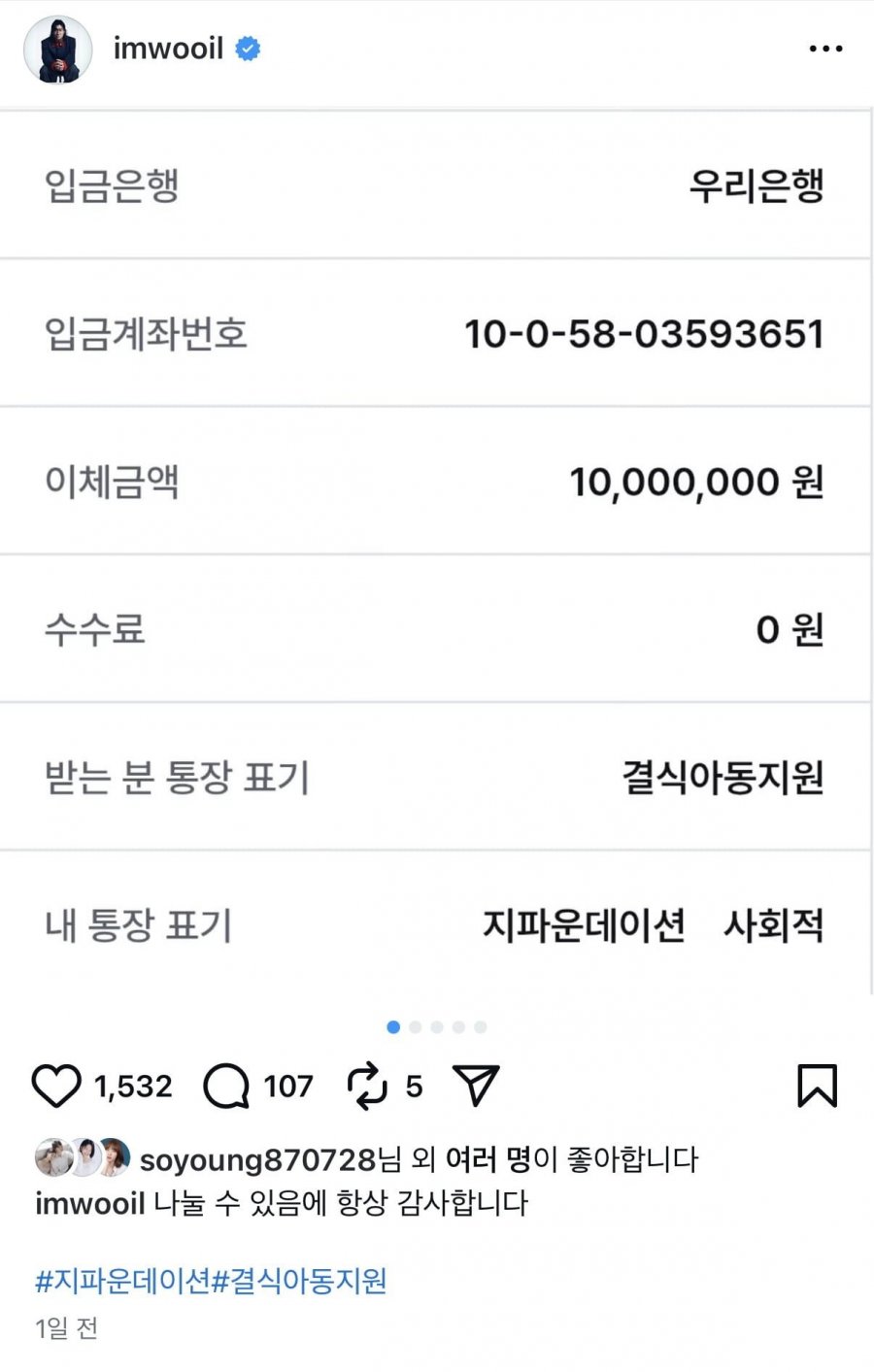View the hashtag #지파운데이션

point(122,1281)
